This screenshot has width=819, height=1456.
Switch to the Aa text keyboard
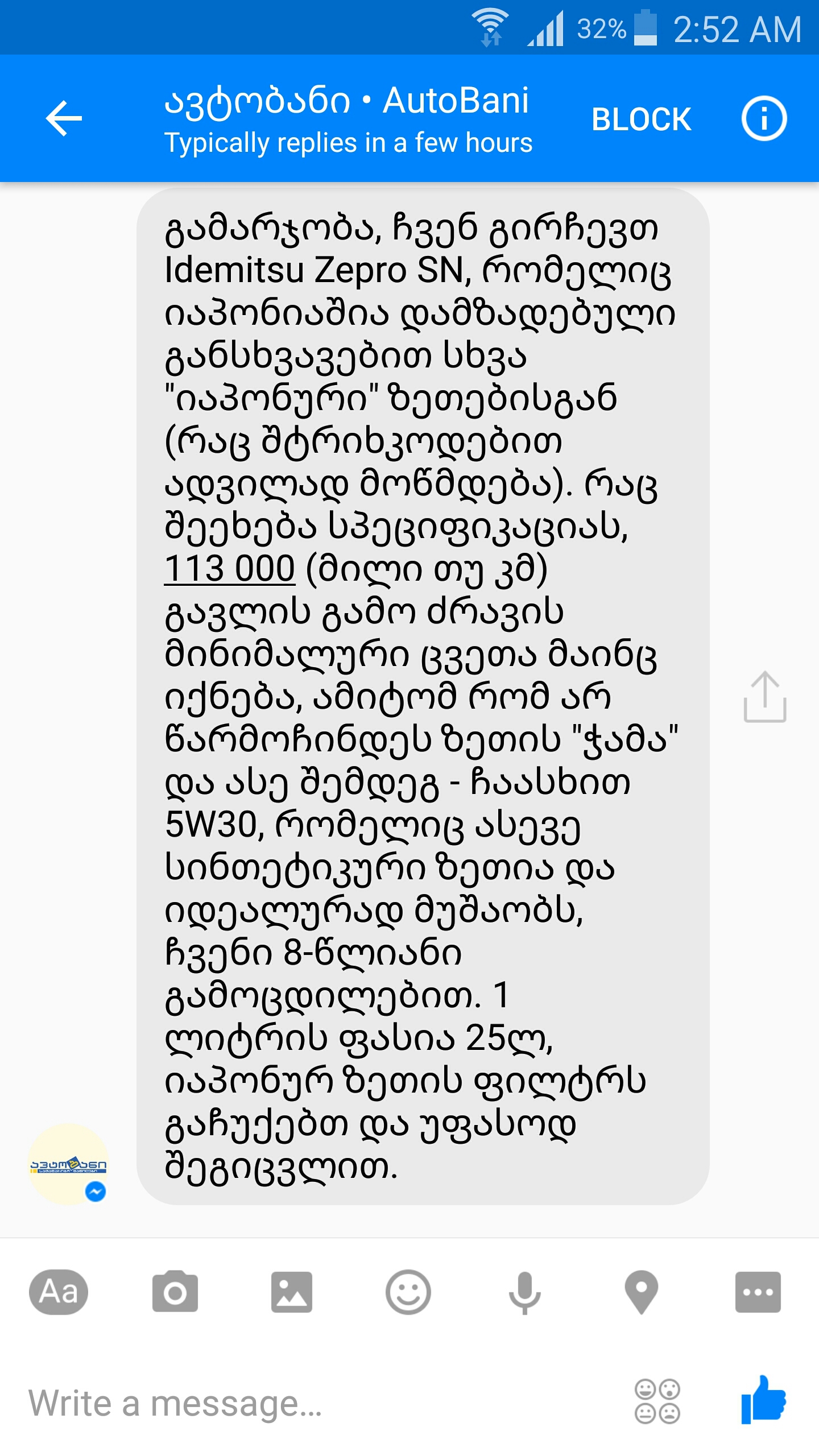click(x=59, y=1292)
